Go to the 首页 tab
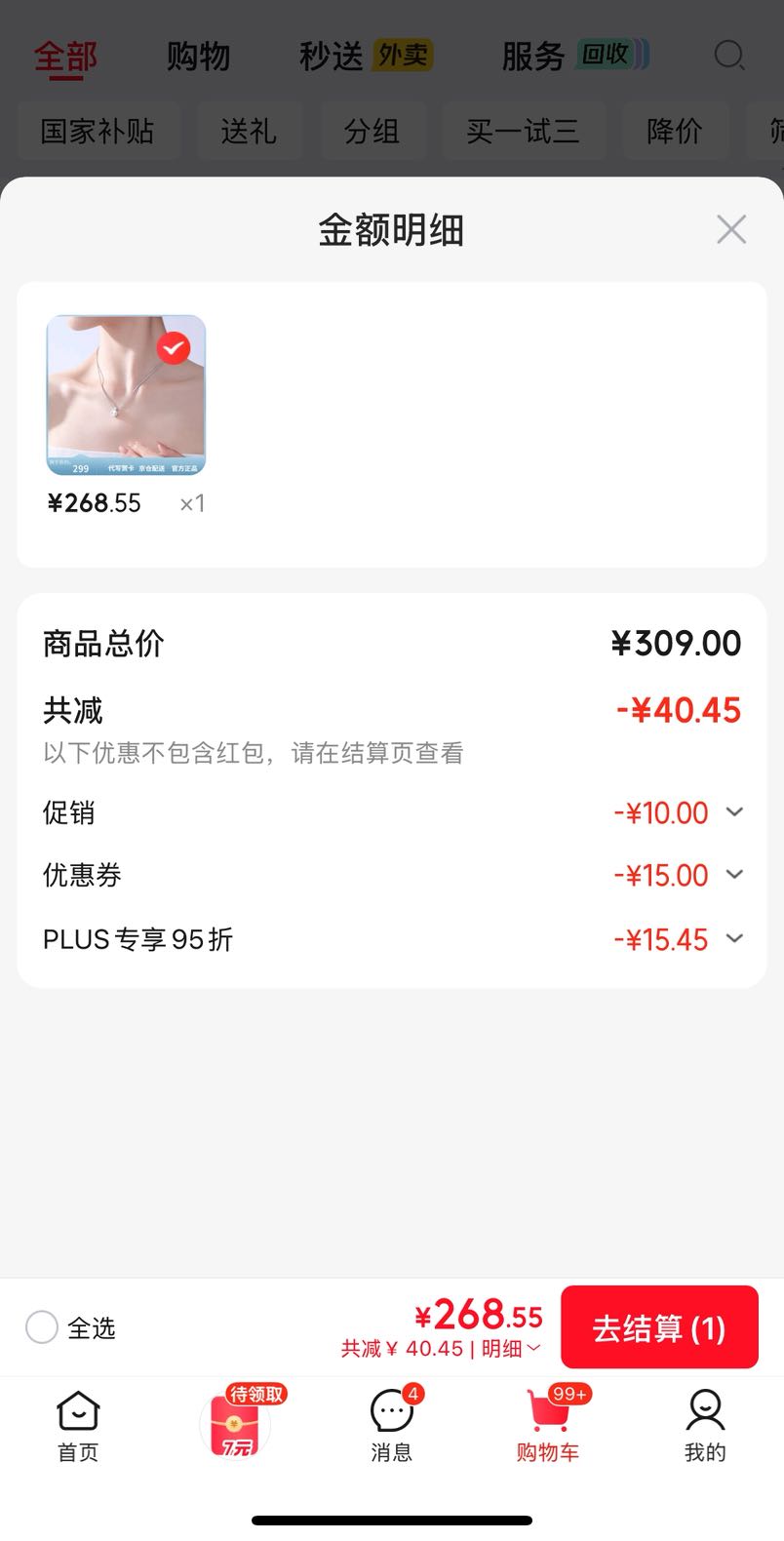 (x=78, y=1427)
